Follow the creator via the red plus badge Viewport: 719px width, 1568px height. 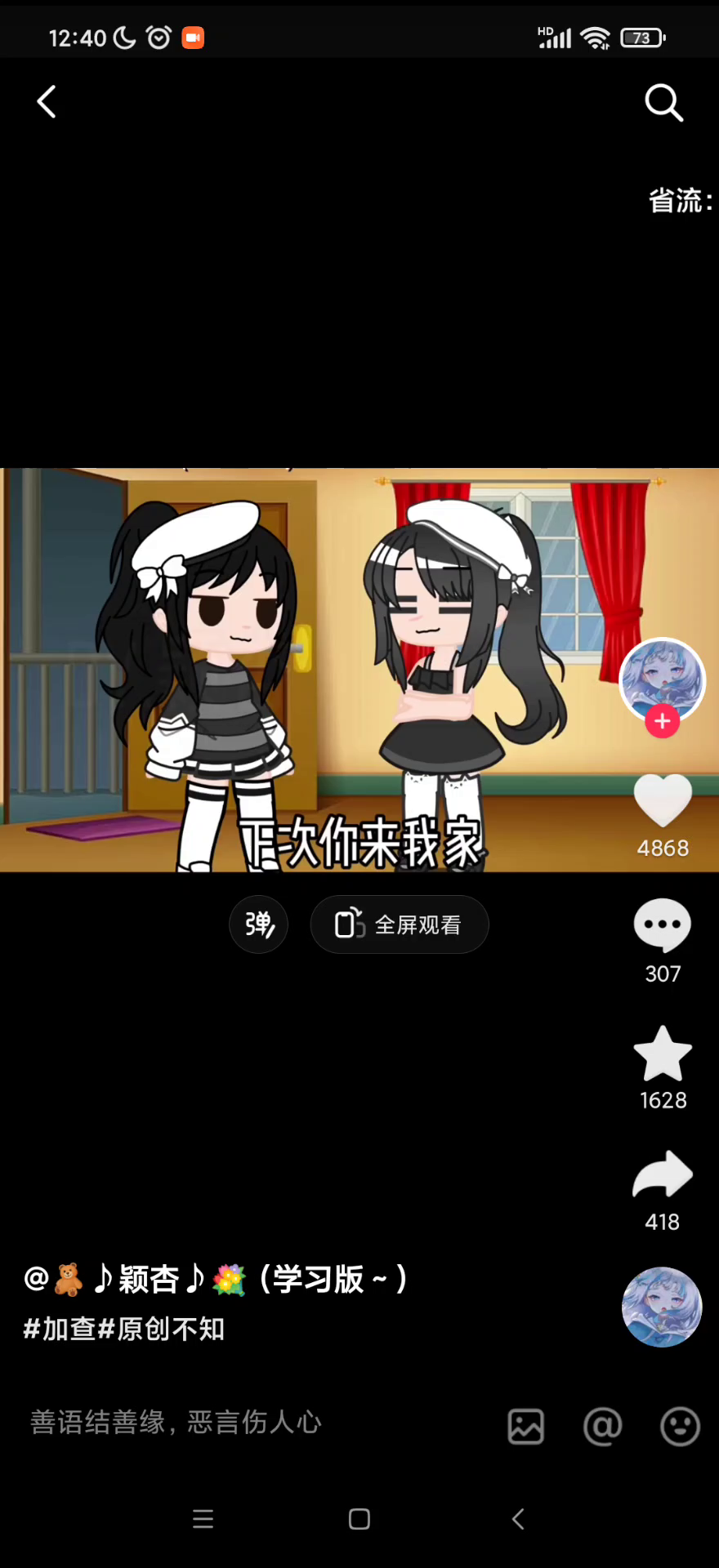point(663,722)
